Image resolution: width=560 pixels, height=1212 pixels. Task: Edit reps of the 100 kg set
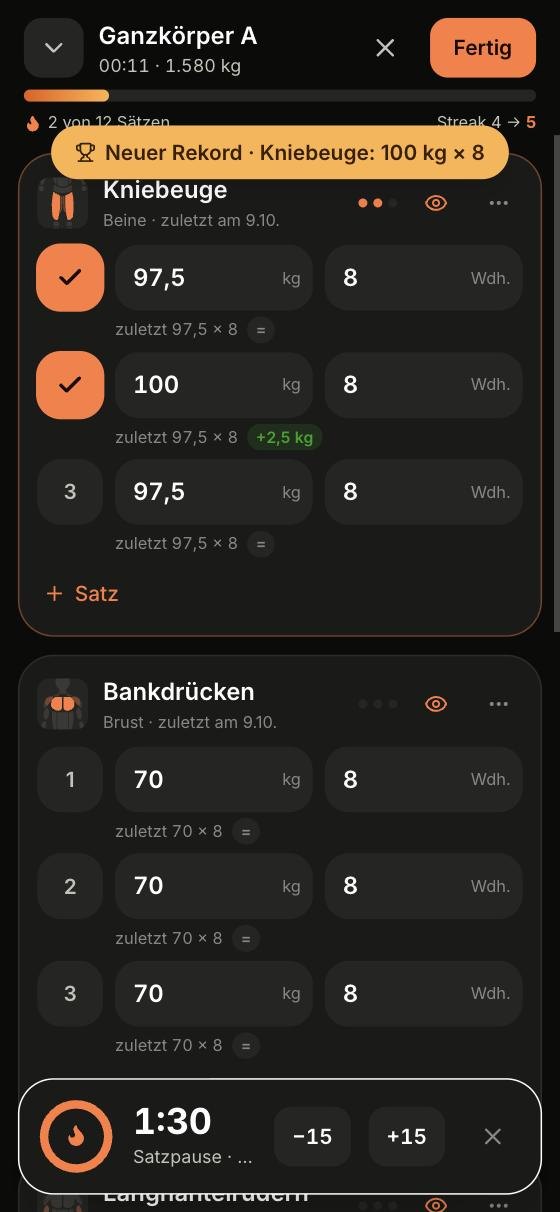click(x=424, y=385)
